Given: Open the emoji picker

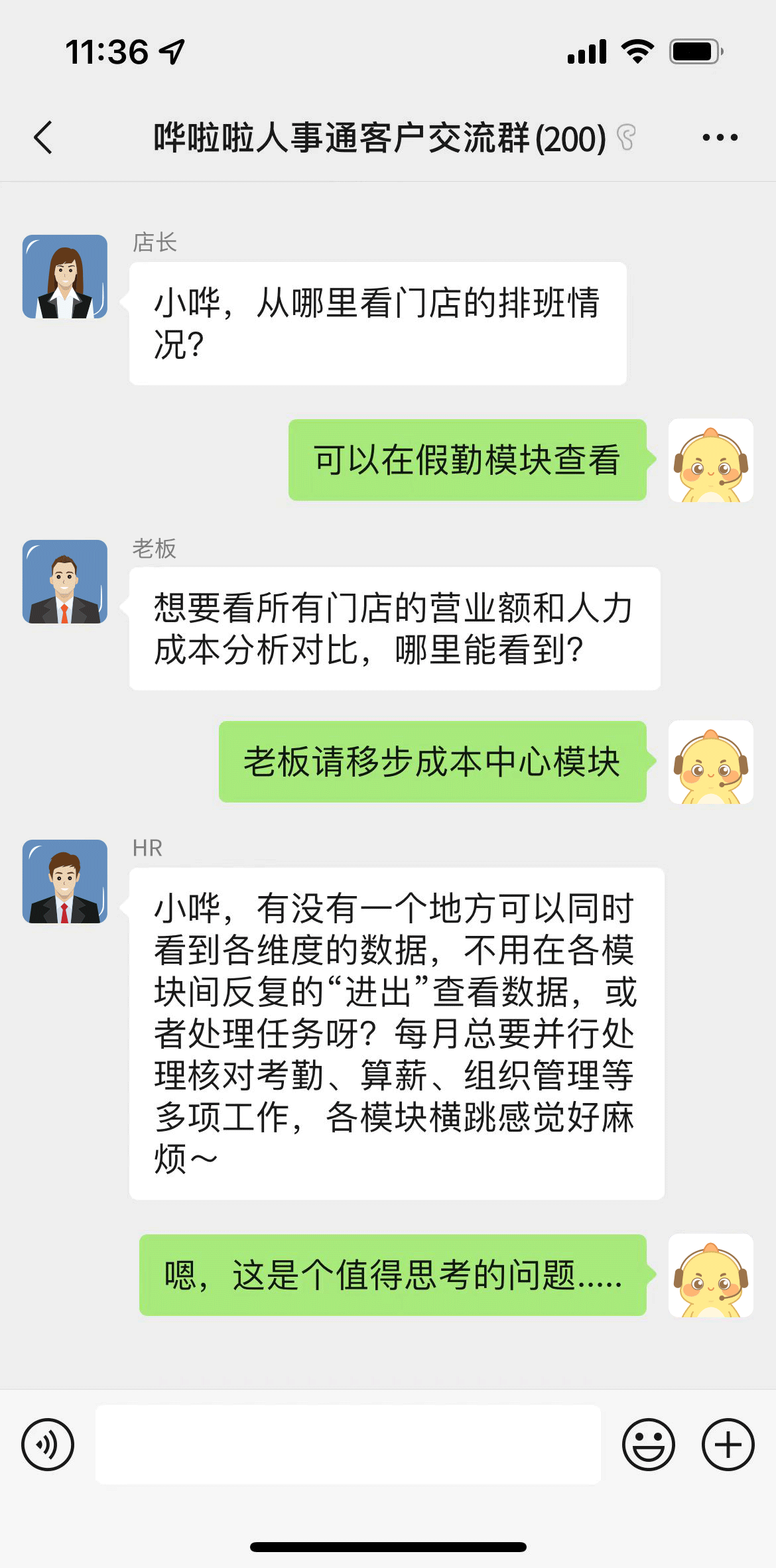Looking at the screenshot, I should [648, 1445].
